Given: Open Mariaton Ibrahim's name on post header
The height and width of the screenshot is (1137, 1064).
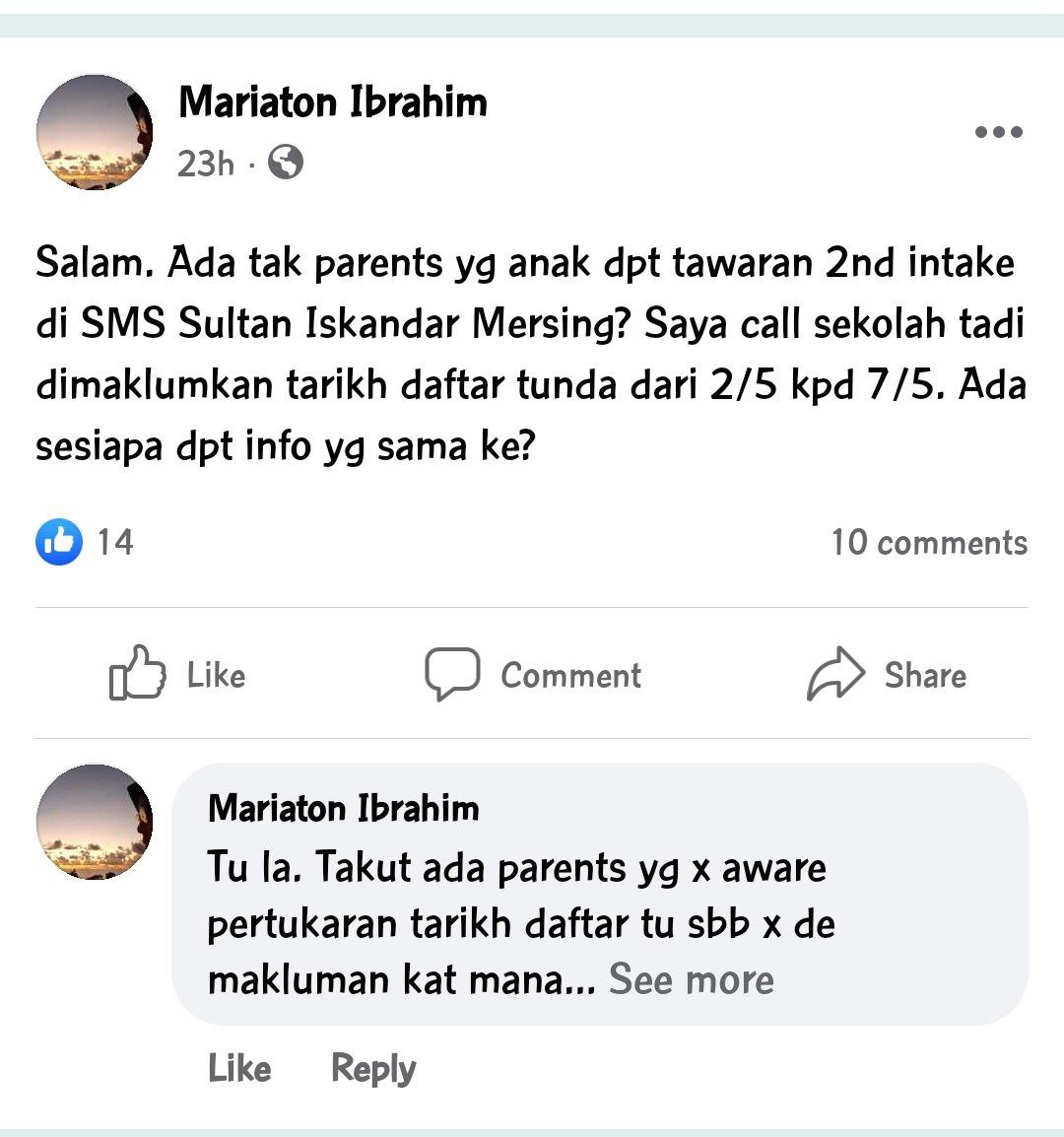Looking at the screenshot, I should pos(333,102).
